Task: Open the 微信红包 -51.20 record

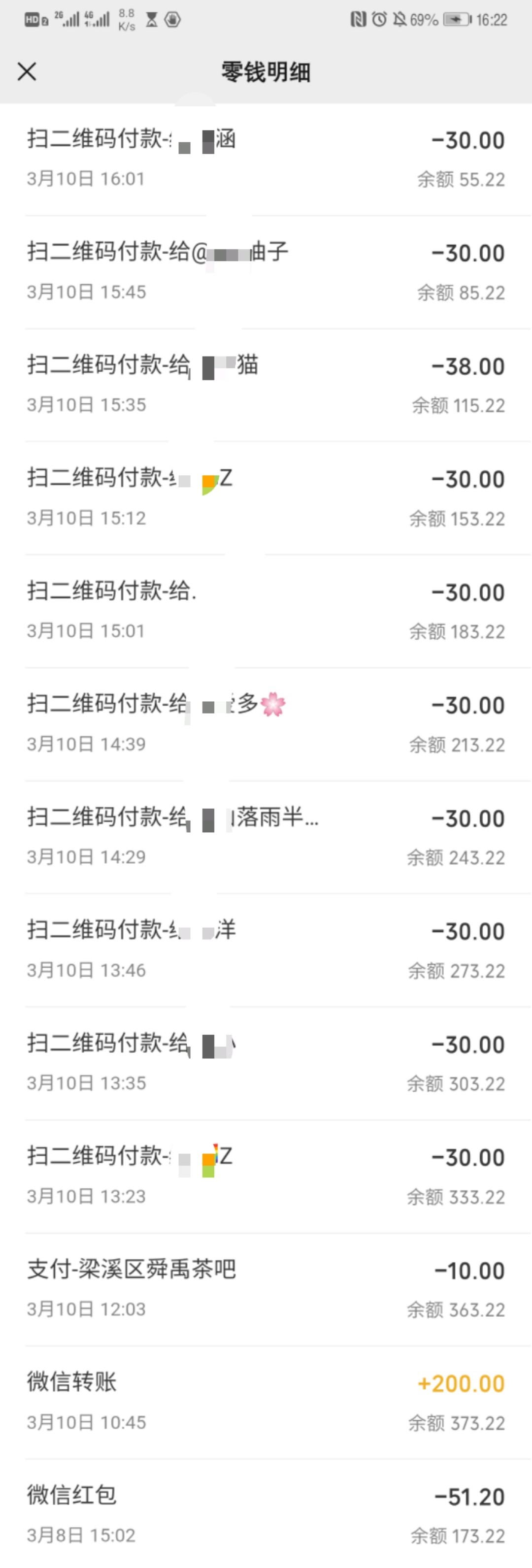Action: click(266, 1514)
